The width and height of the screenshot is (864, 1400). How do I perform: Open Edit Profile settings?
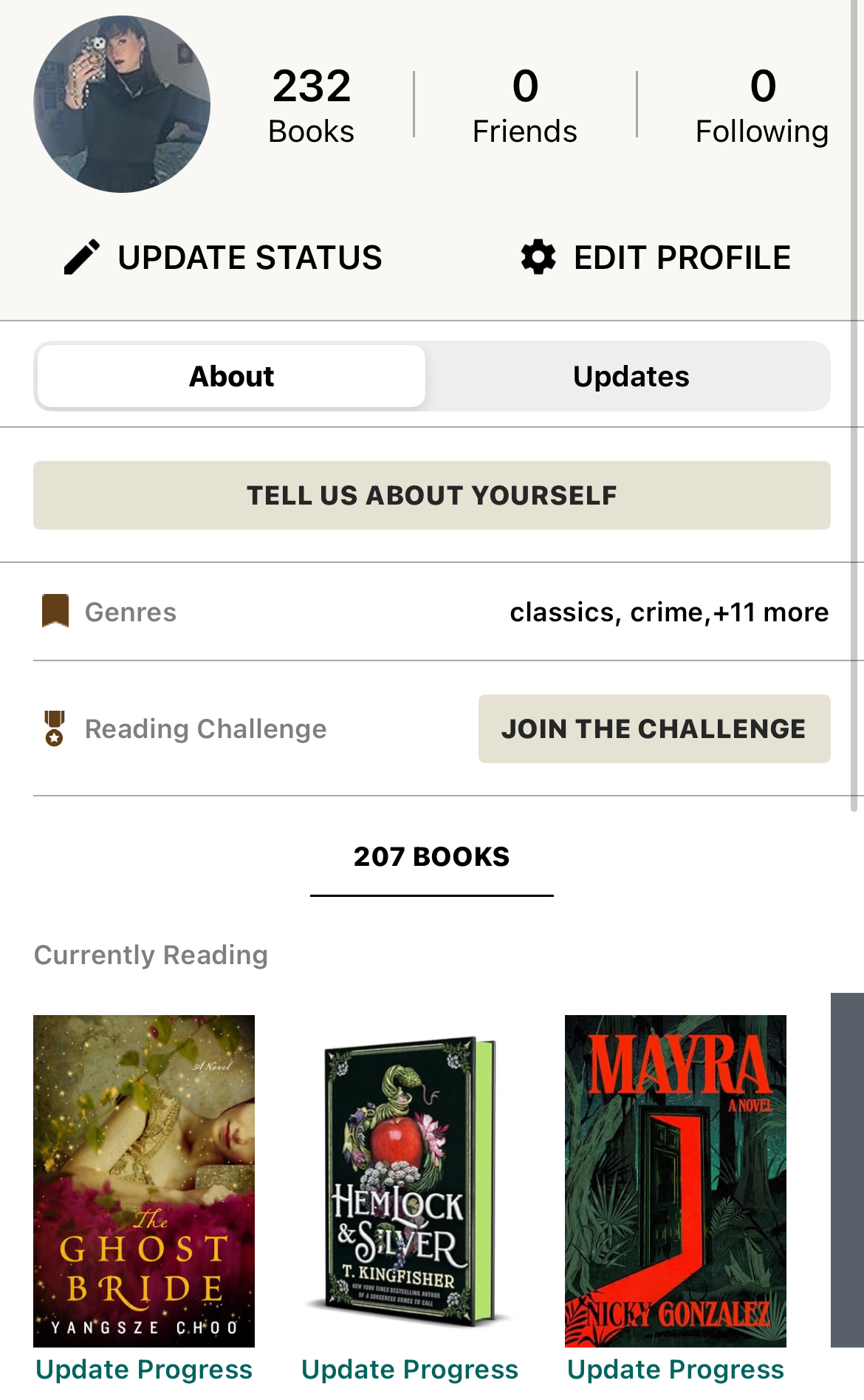[656, 257]
